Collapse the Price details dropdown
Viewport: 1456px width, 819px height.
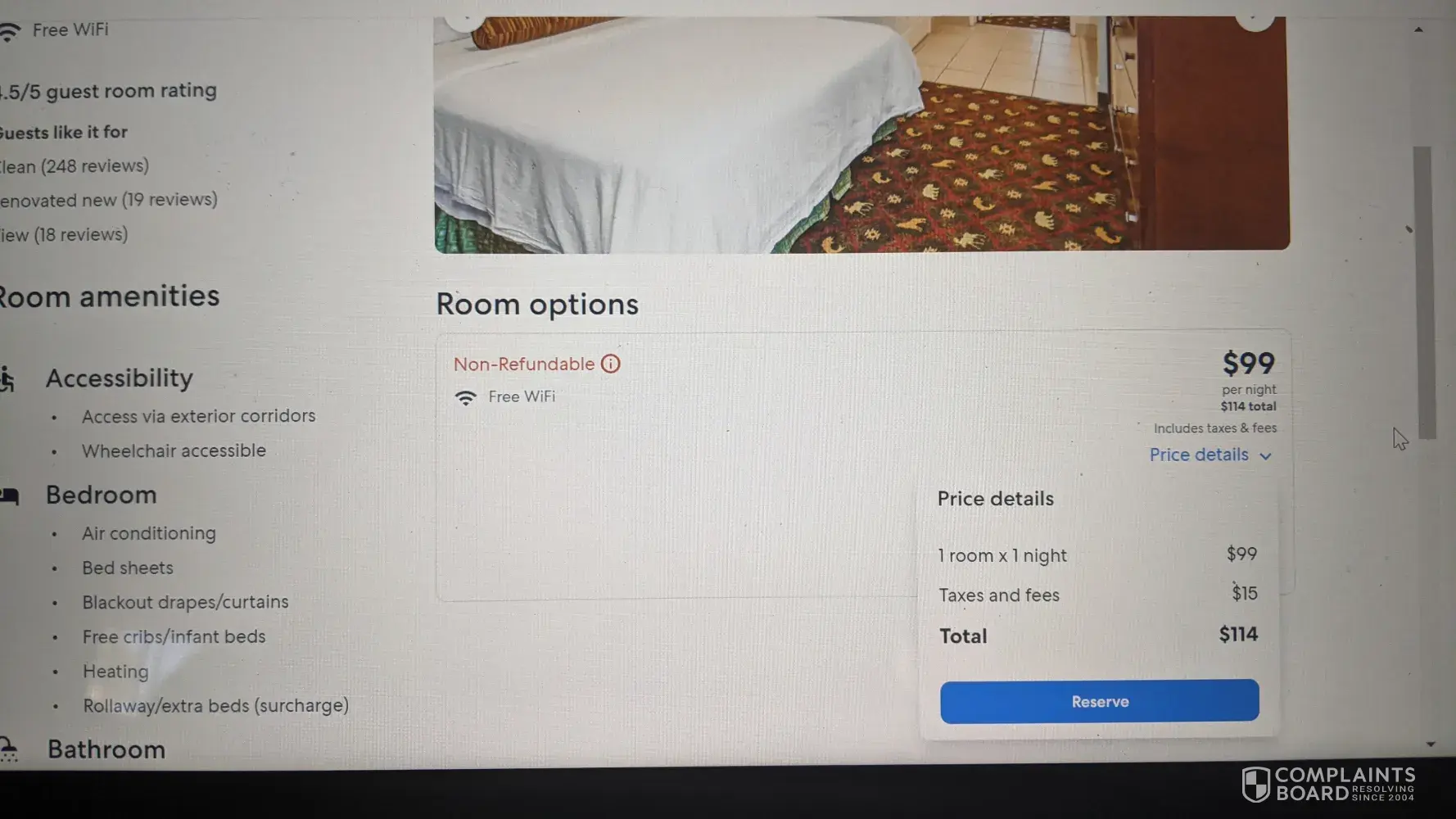[1210, 455]
